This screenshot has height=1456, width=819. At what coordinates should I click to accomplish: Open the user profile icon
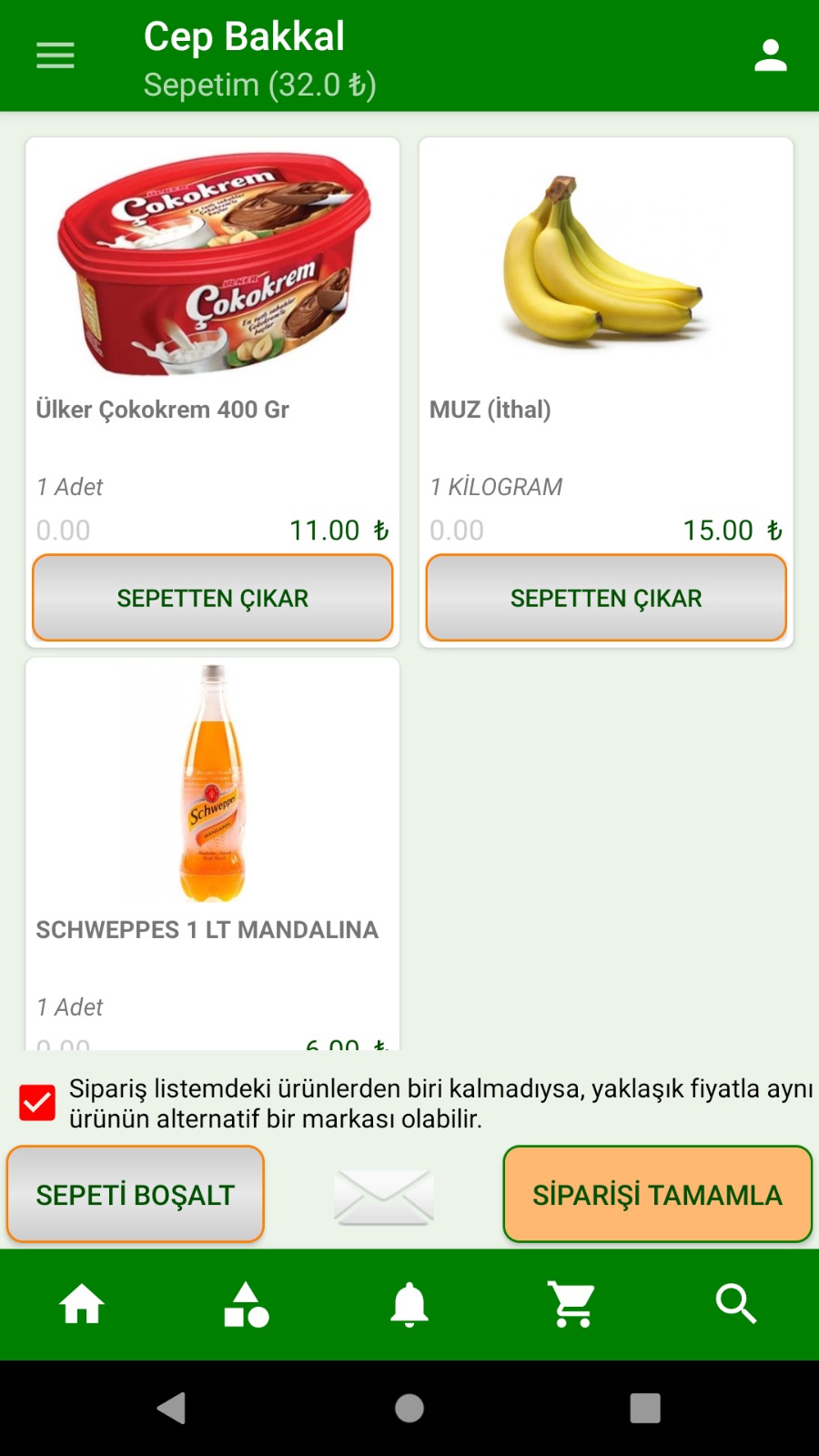pos(770,56)
